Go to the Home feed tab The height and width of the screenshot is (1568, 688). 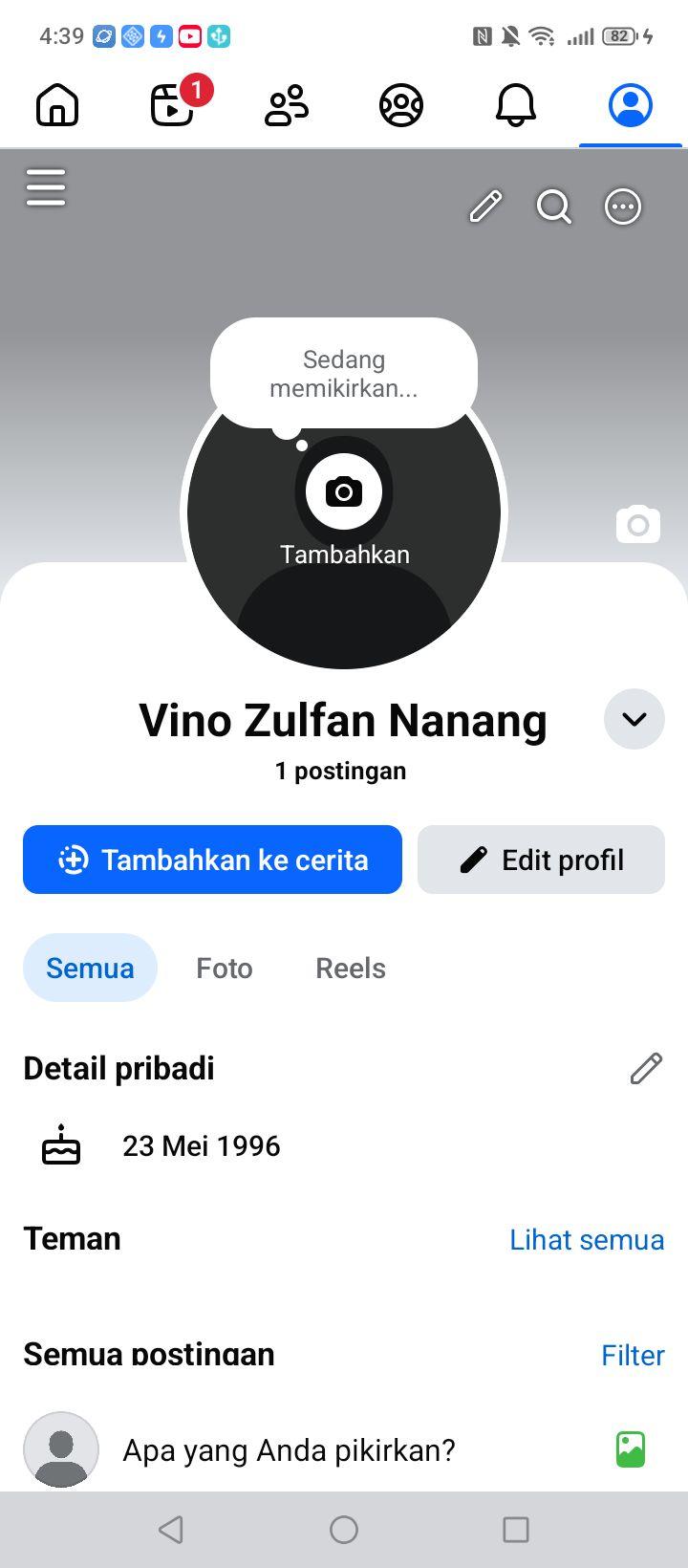(x=57, y=105)
